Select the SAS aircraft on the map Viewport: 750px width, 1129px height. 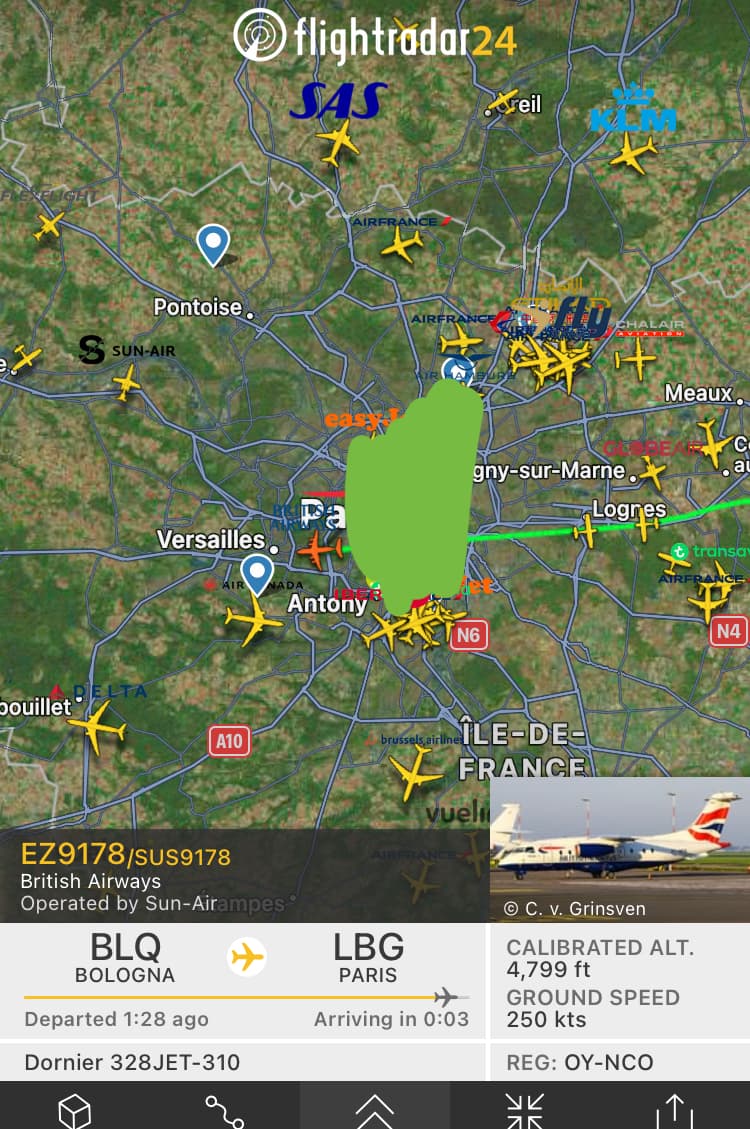(x=339, y=142)
